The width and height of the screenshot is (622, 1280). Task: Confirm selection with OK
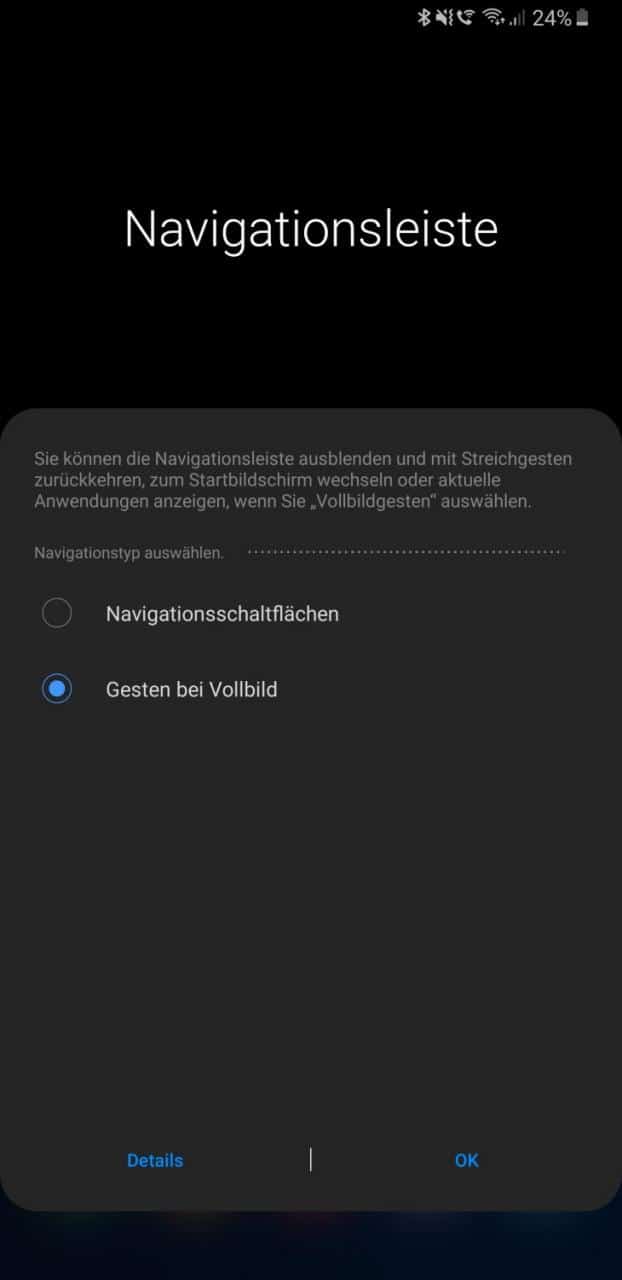pos(466,1160)
